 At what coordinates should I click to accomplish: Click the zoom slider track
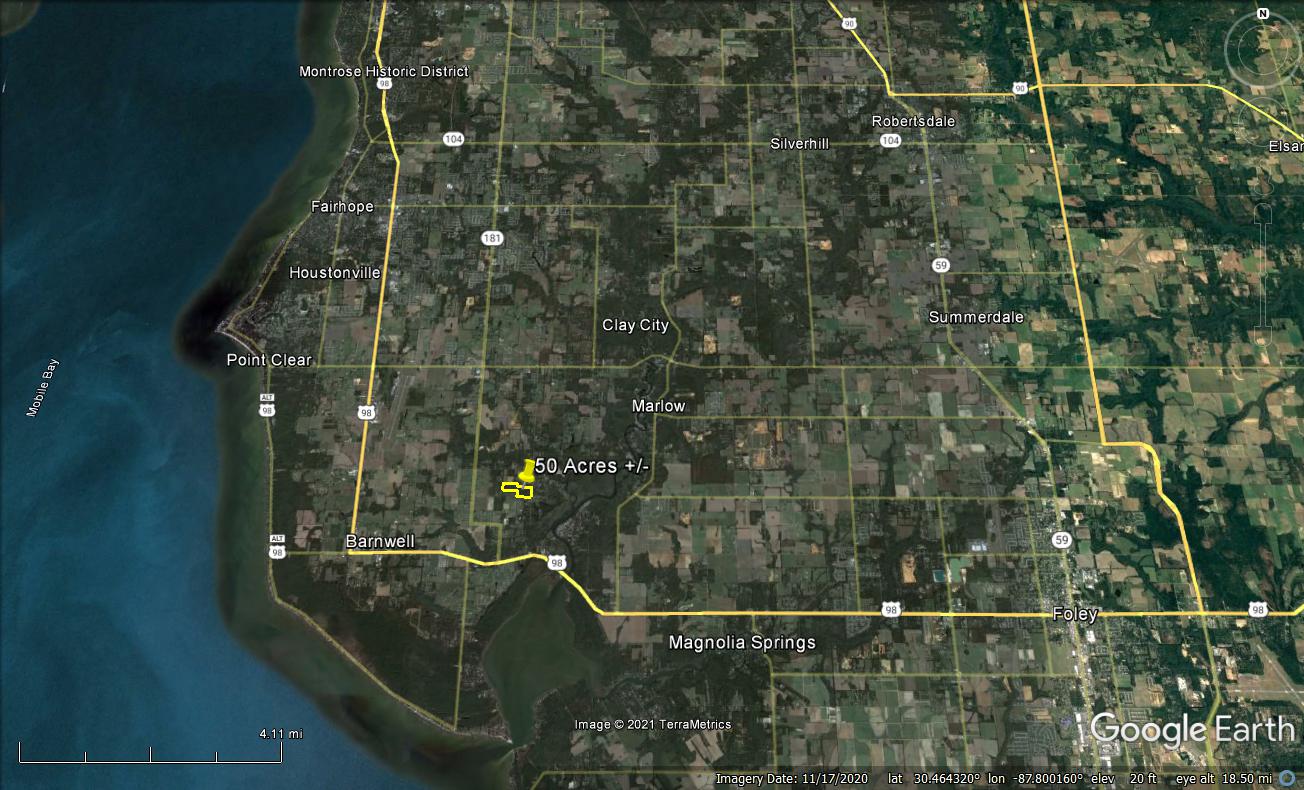[x=1263, y=270]
